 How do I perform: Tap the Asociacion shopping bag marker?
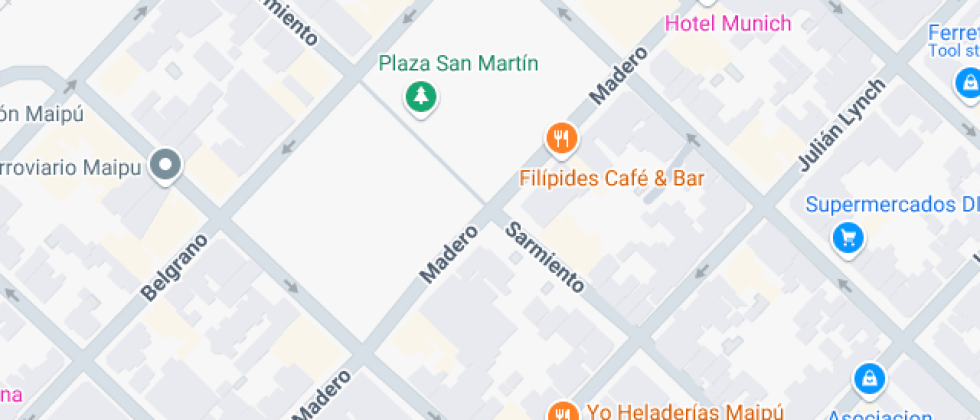coord(868,379)
